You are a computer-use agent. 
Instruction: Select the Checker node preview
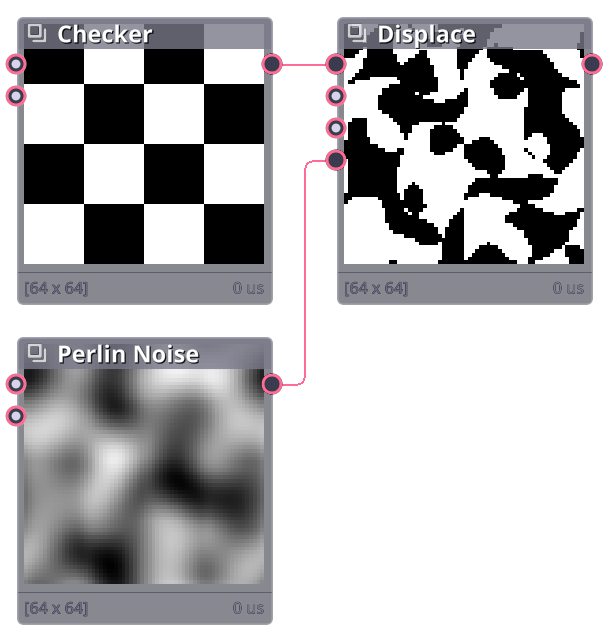tap(144, 156)
